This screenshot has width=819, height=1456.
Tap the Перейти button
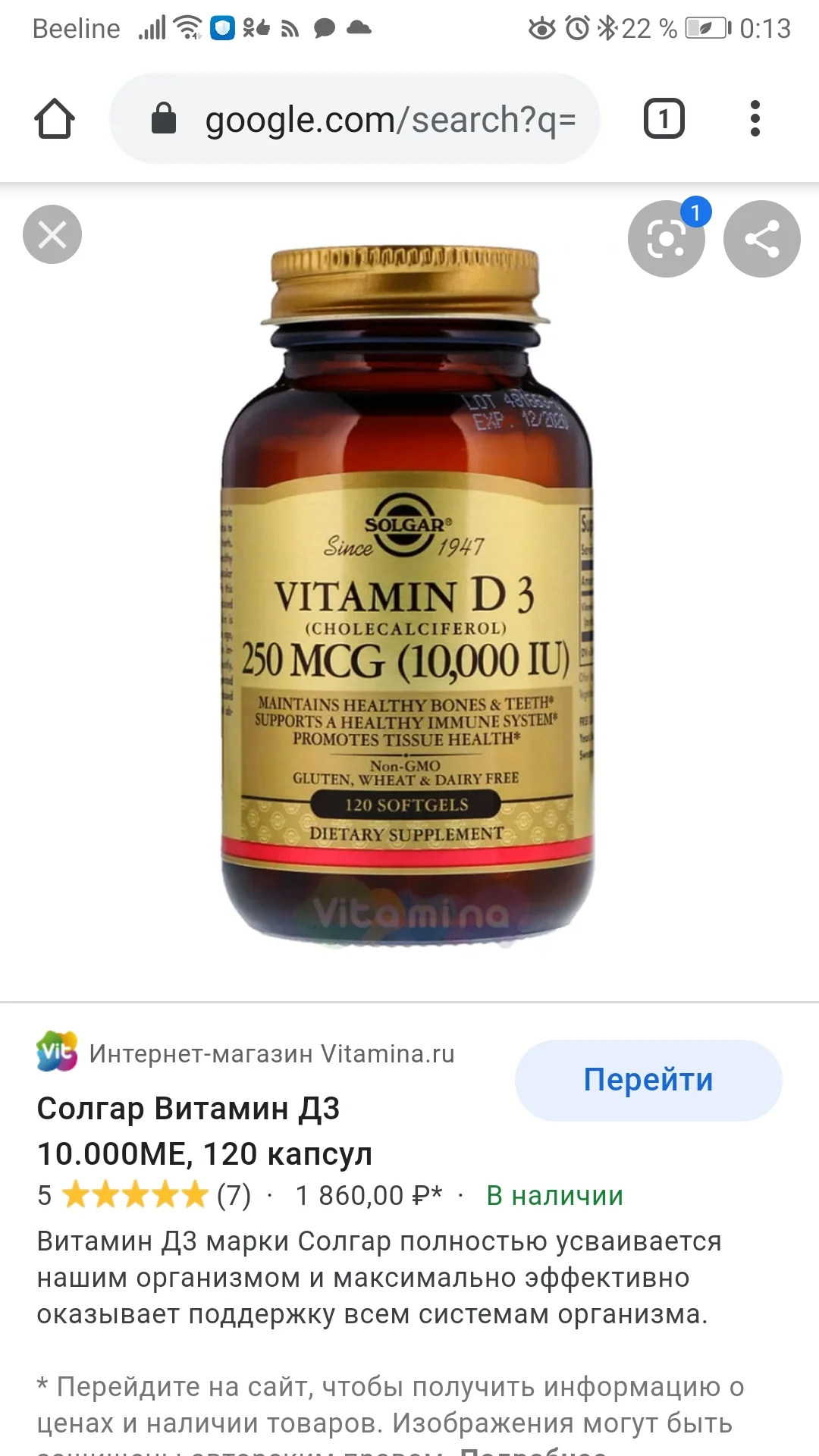pyautogui.click(x=648, y=1080)
